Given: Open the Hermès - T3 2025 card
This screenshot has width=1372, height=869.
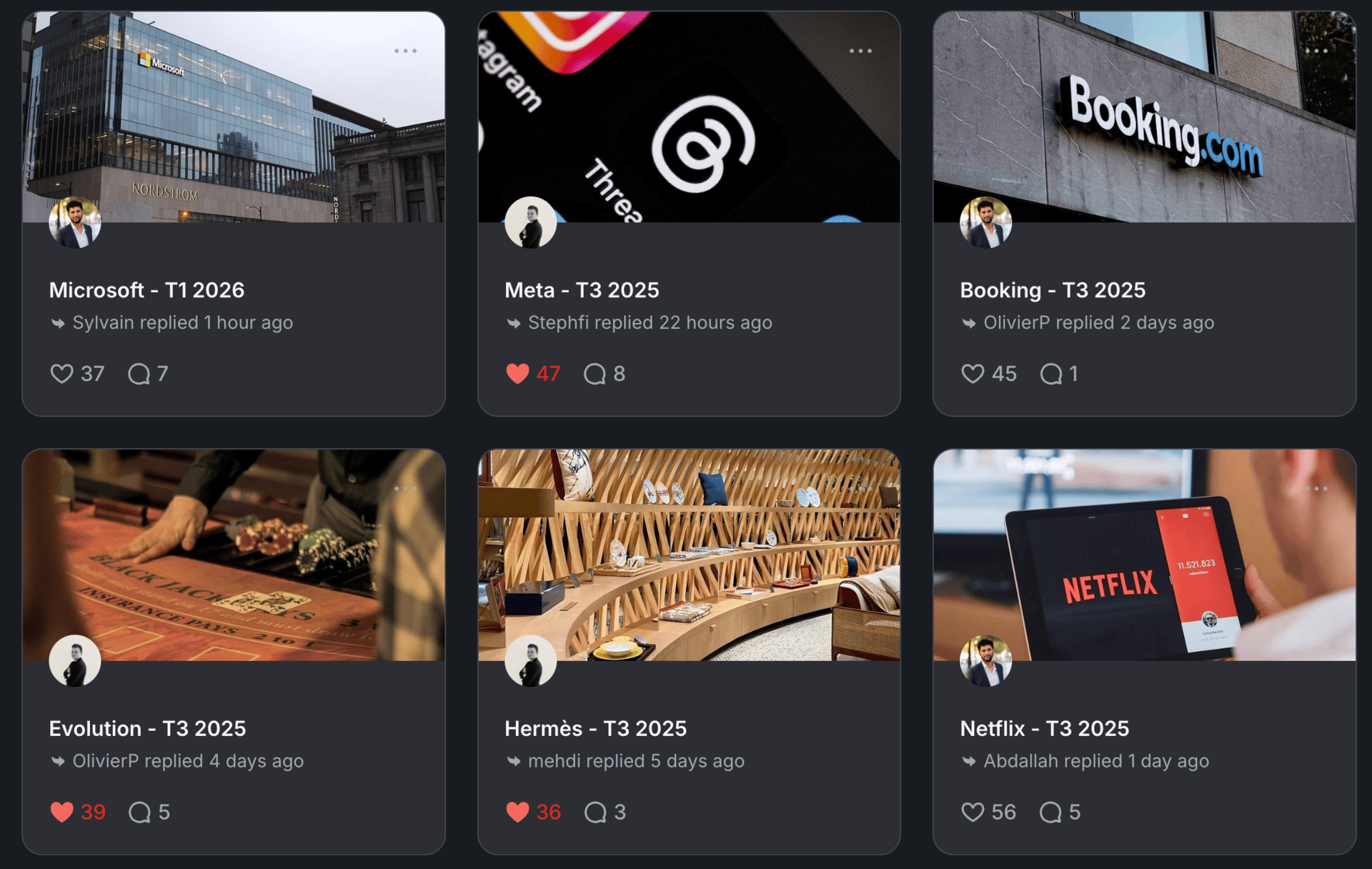Looking at the screenshot, I should [x=595, y=728].
